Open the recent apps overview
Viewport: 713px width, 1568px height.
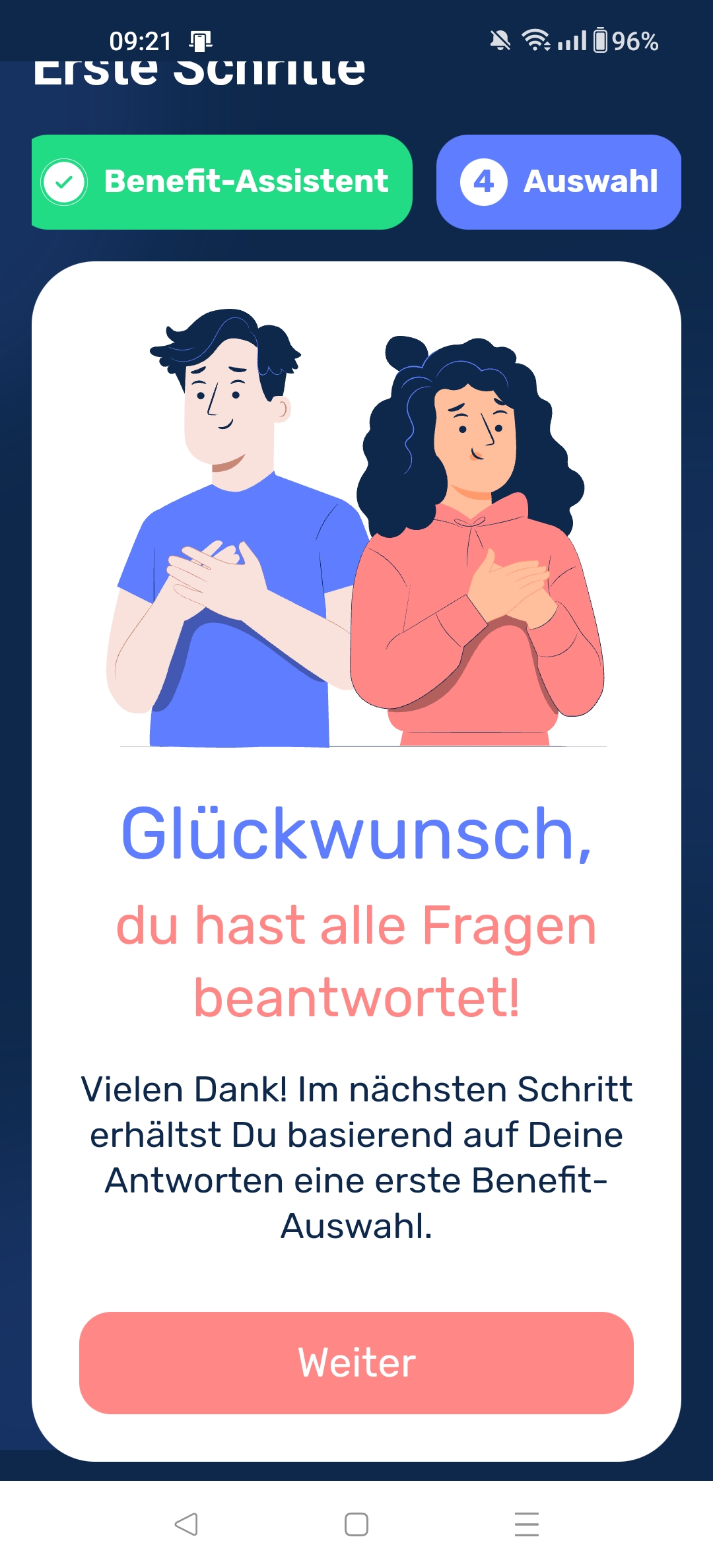point(526,1524)
